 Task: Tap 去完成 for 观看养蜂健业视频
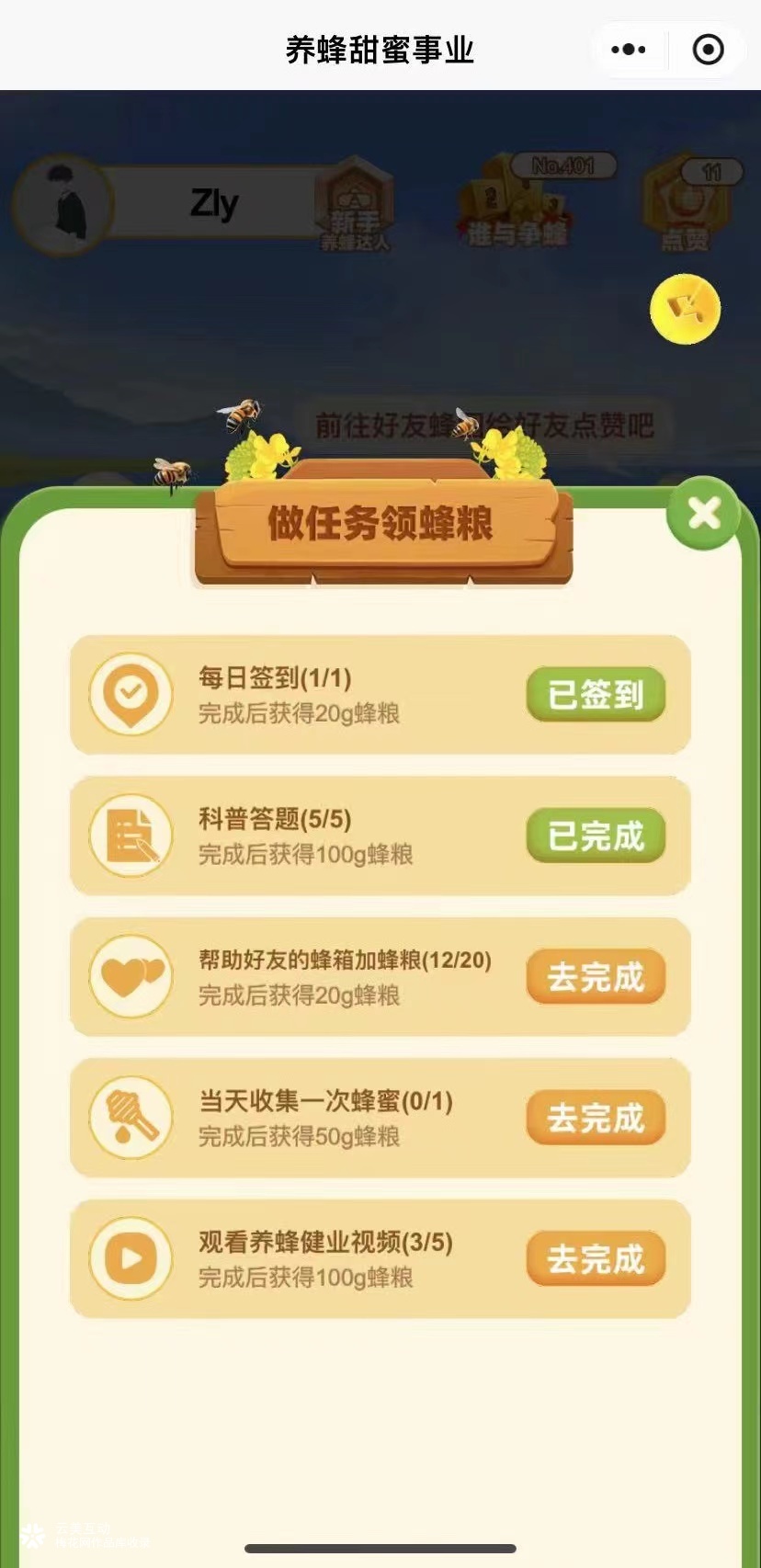596,1259
